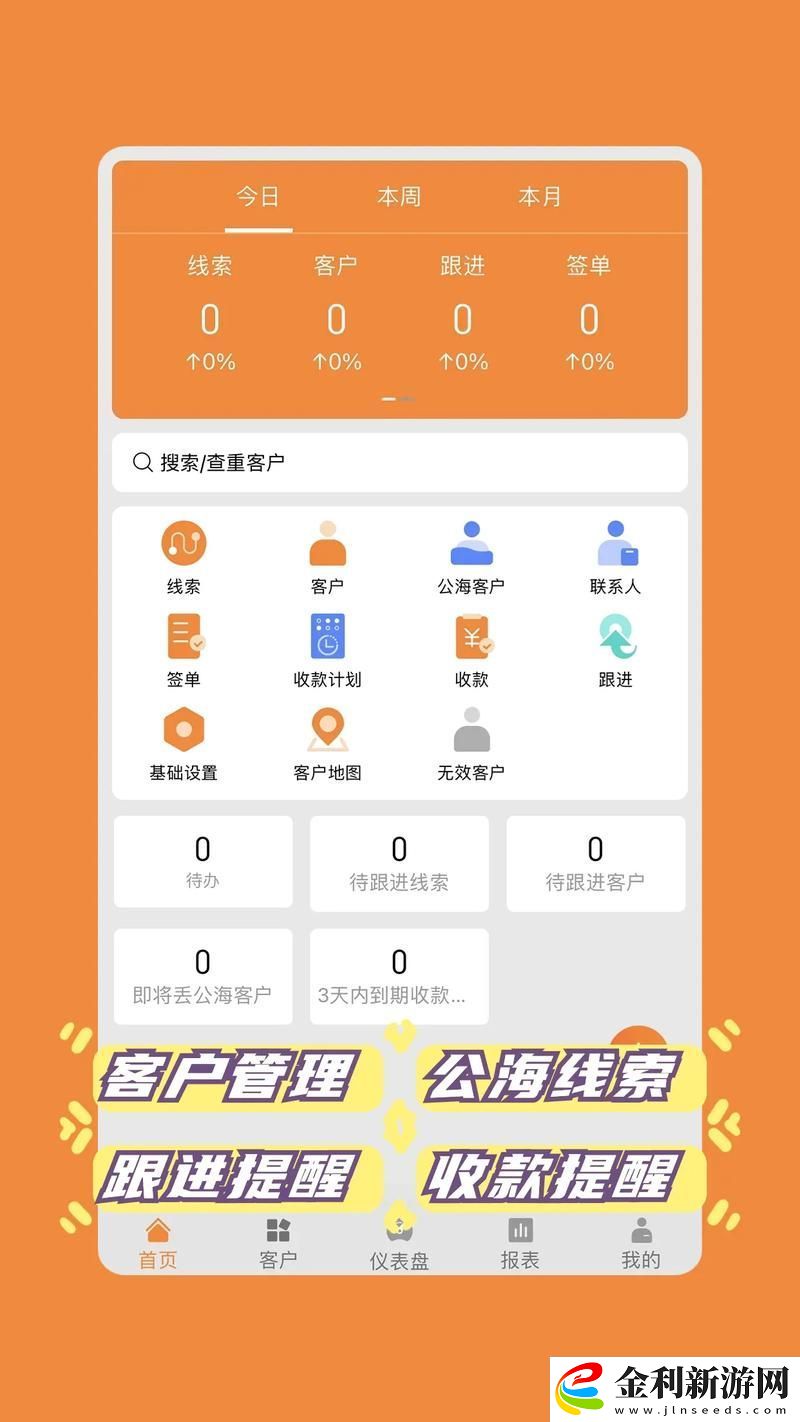Open the 待办 (To-do) card
Image resolution: width=800 pixels, height=1422 pixels.
[x=203, y=862]
